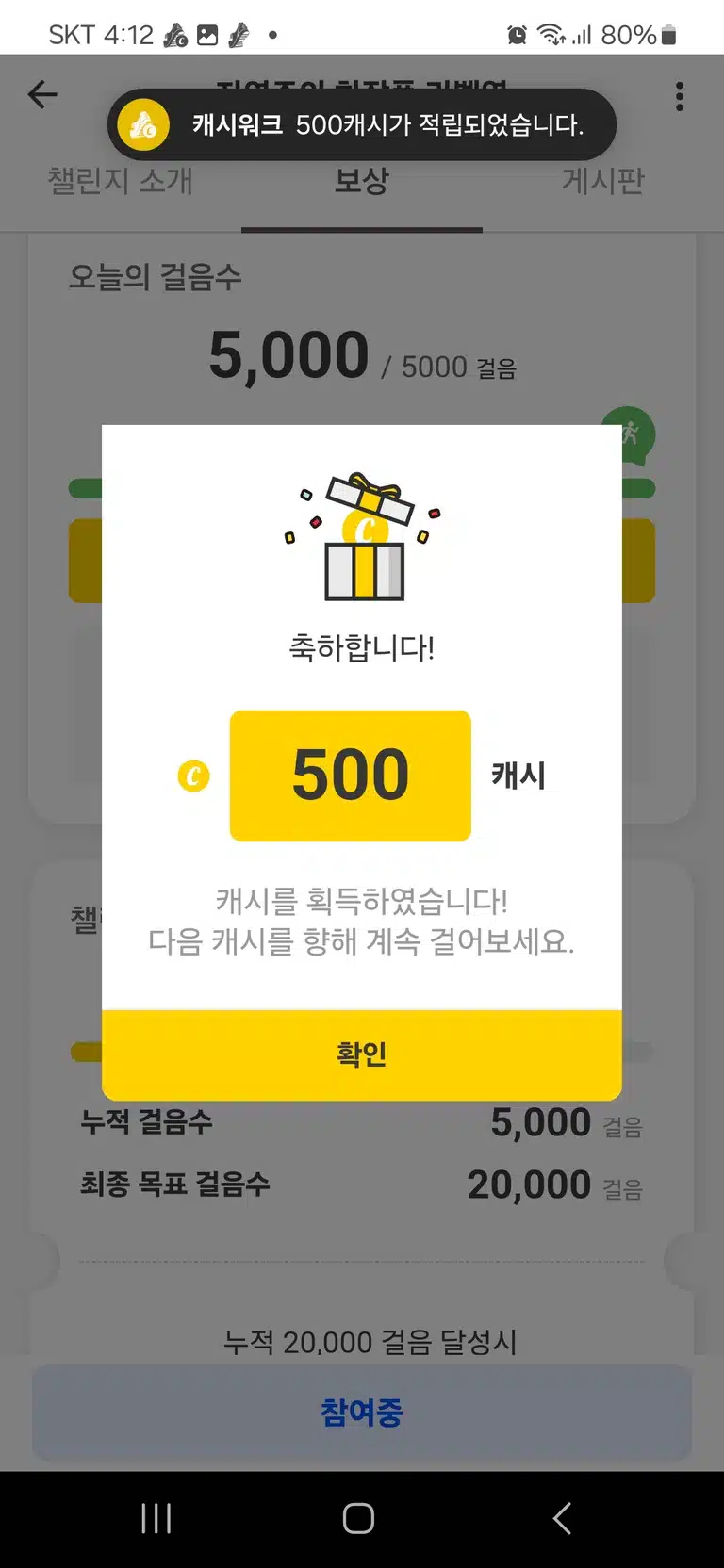Tap the system home button
The height and width of the screenshot is (1568, 724).
point(358,1518)
